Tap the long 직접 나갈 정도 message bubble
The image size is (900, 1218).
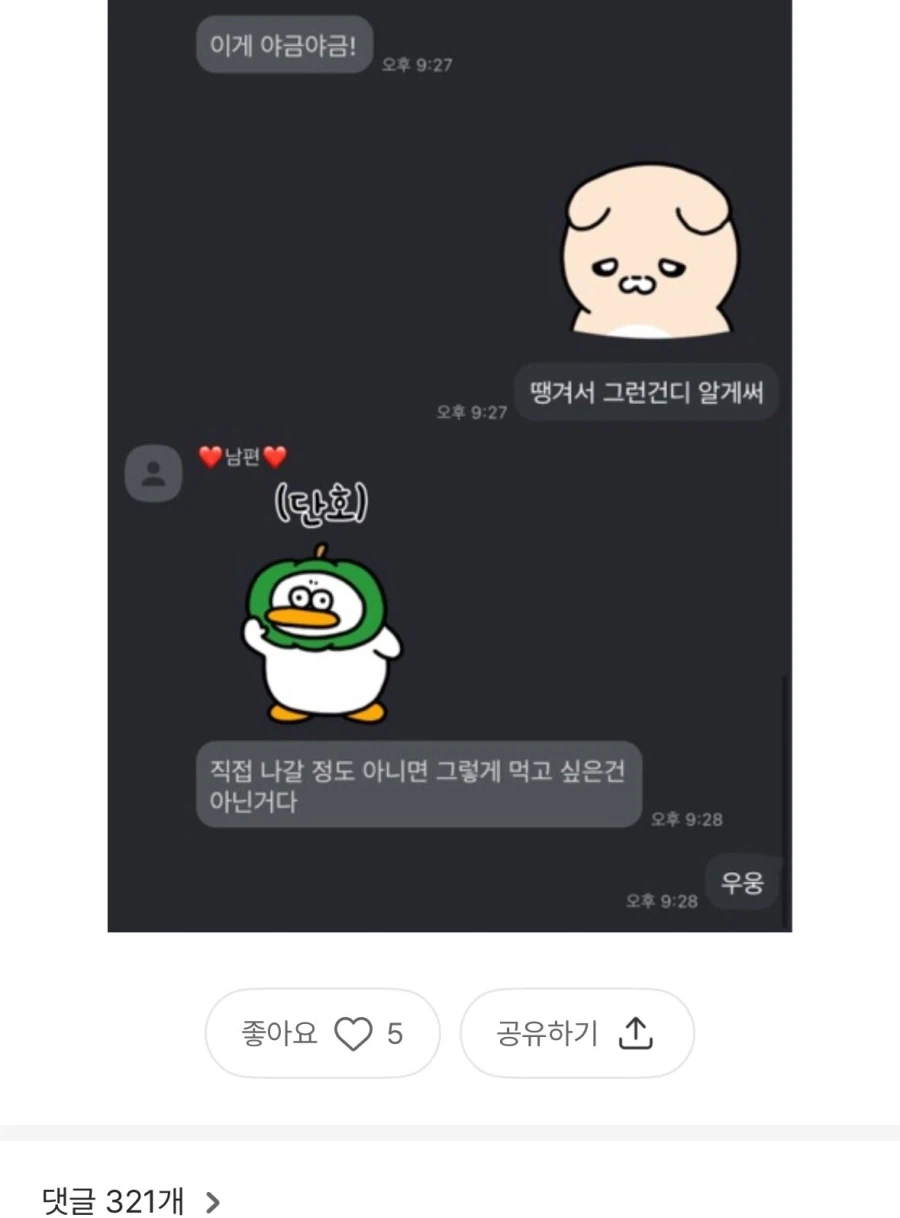pyautogui.click(x=418, y=785)
